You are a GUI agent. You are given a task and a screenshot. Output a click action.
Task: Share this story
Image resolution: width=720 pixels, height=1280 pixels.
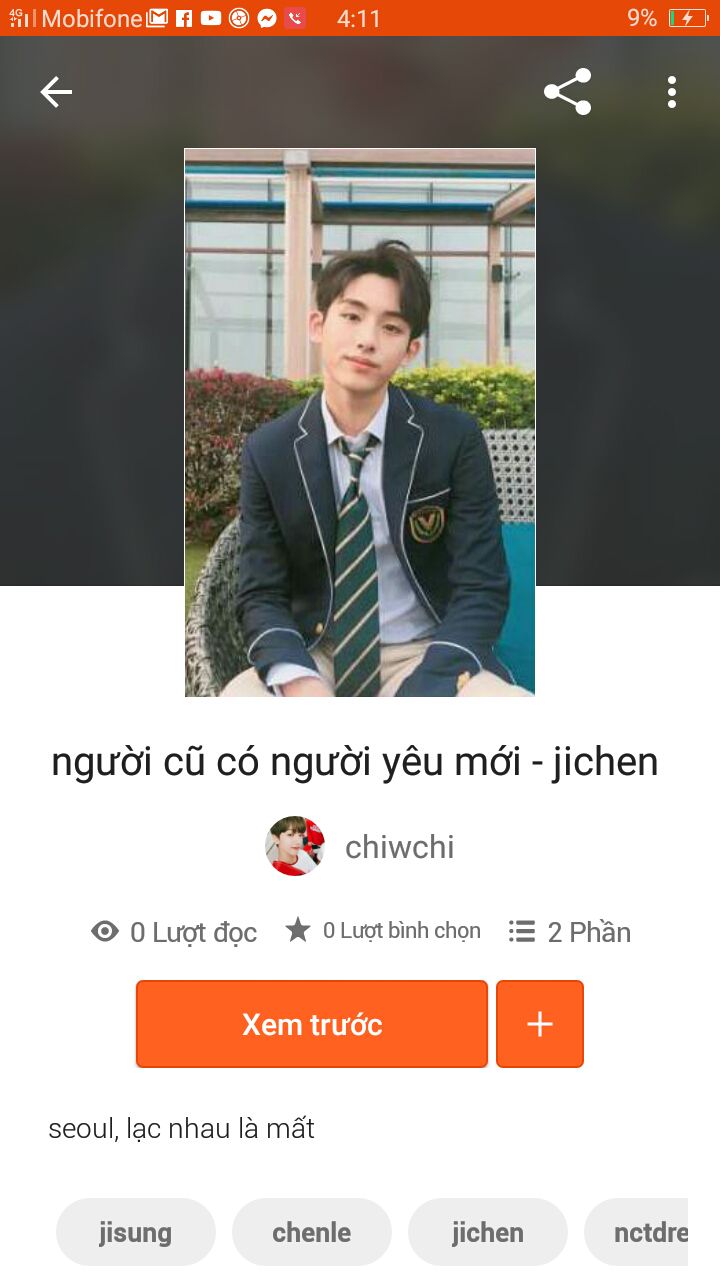point(567,92)
